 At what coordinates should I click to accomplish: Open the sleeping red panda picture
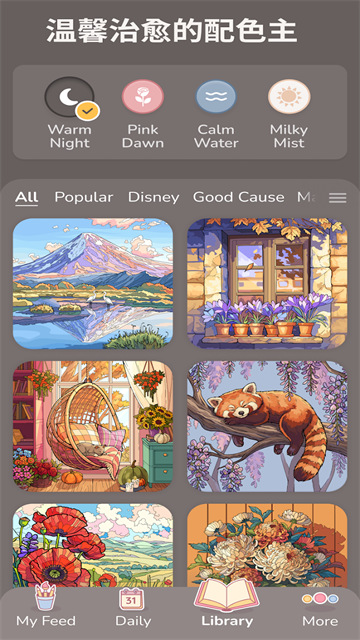[267, 426]
